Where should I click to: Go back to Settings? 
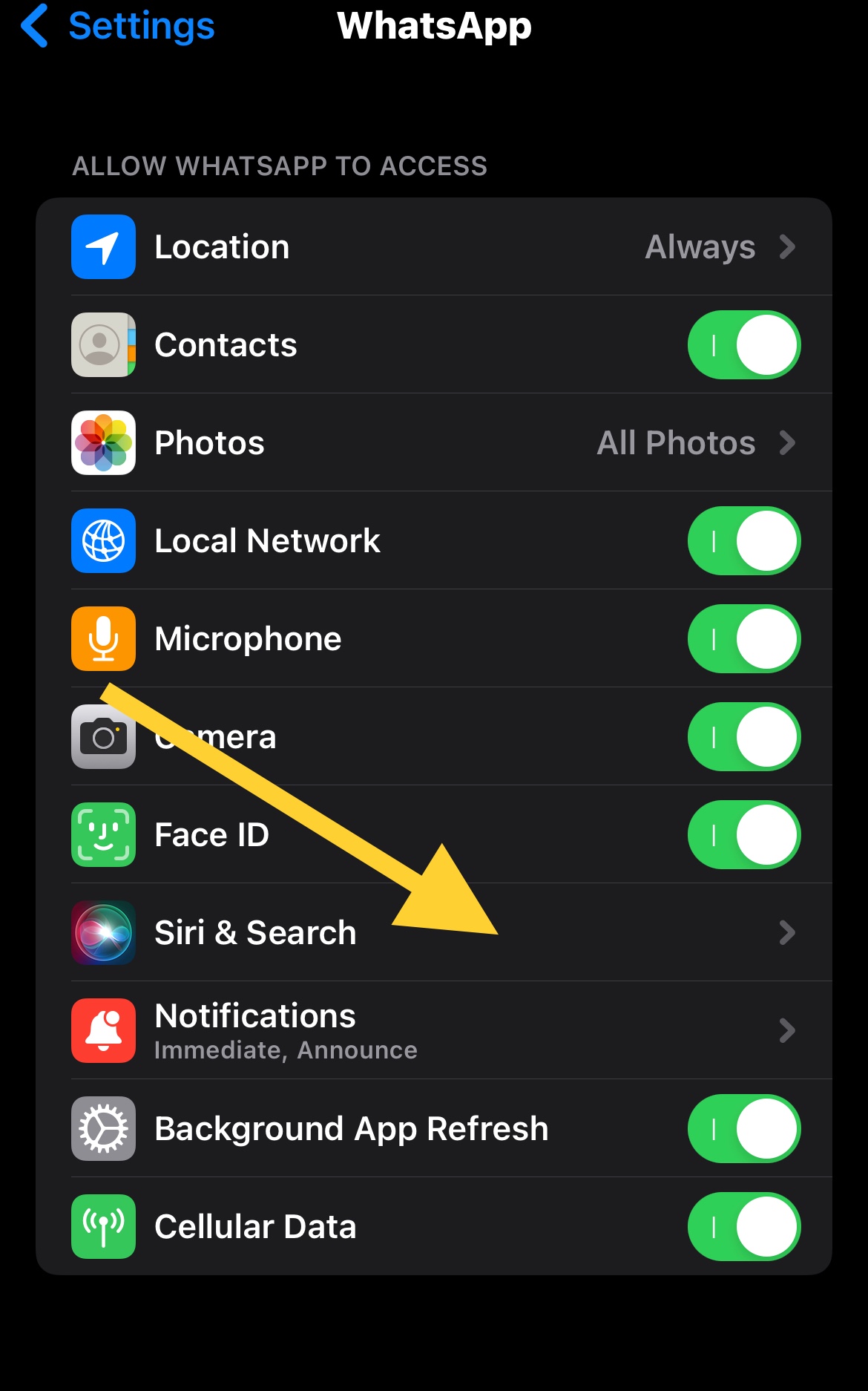[x=119, y=27]
